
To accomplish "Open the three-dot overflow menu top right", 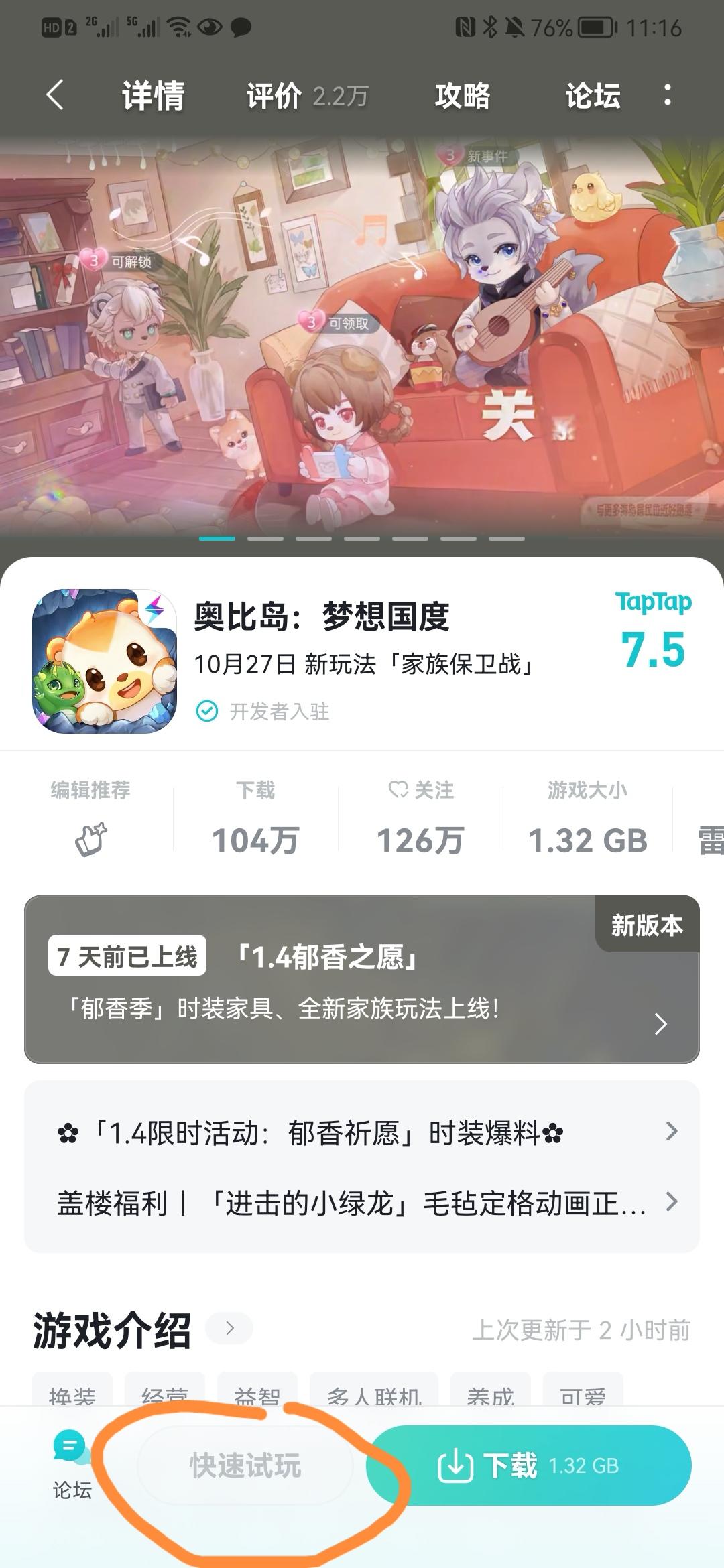I will [x=666, y=96].
